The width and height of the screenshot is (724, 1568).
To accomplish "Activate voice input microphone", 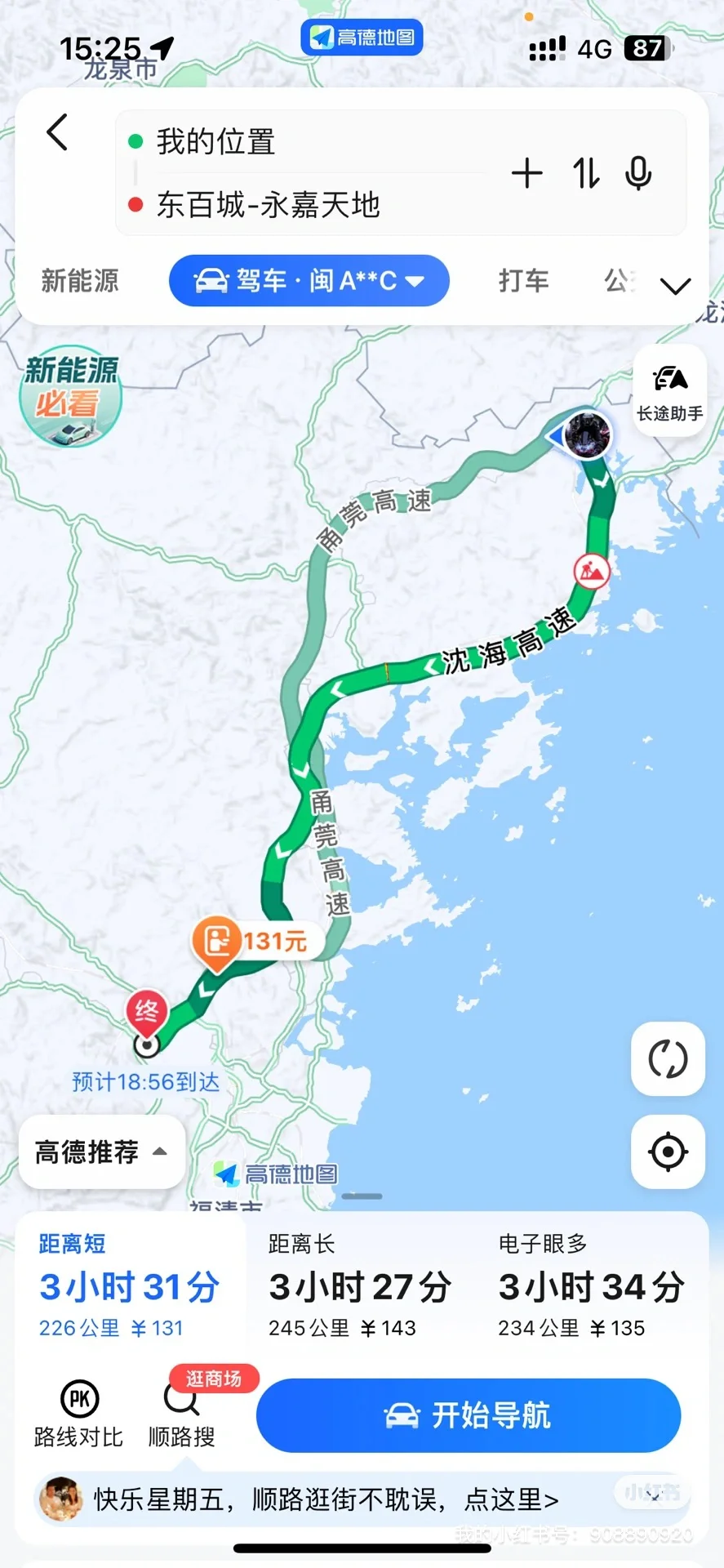I will pos(638,174).
